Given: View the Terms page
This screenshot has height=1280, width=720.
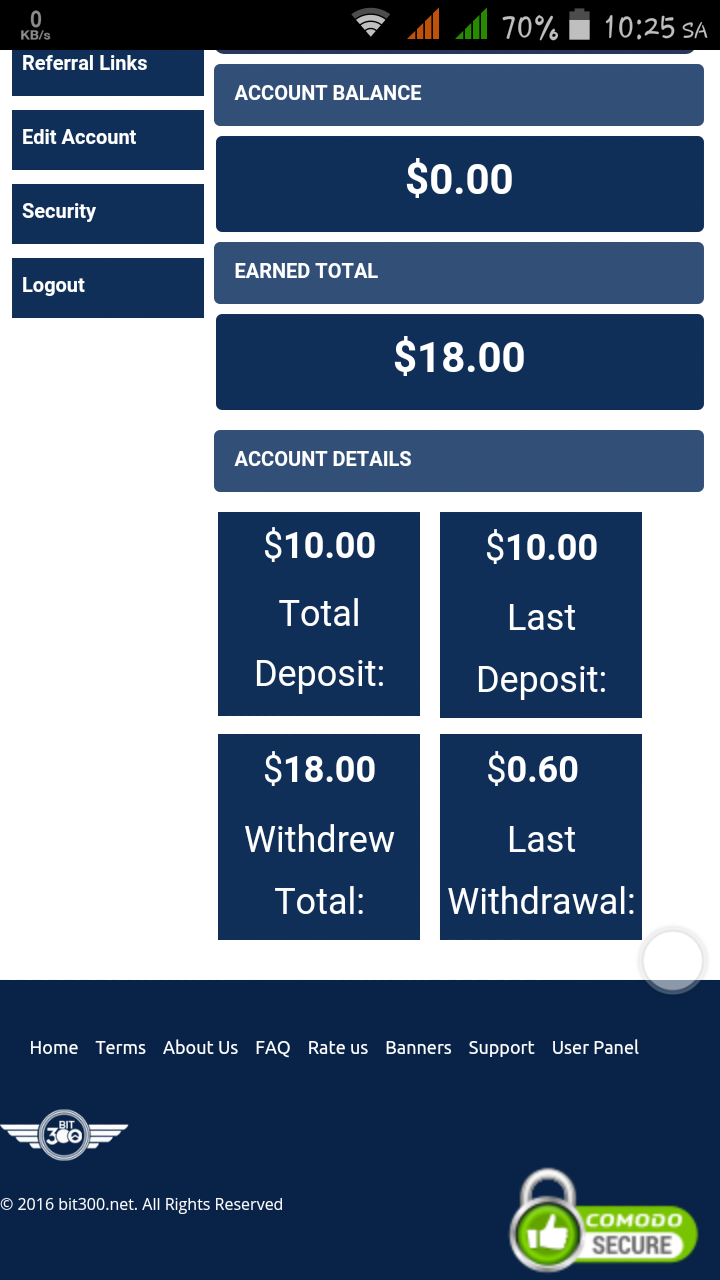Looking at the screenshot, I should pyautogui.click(x=121, y=1048).
